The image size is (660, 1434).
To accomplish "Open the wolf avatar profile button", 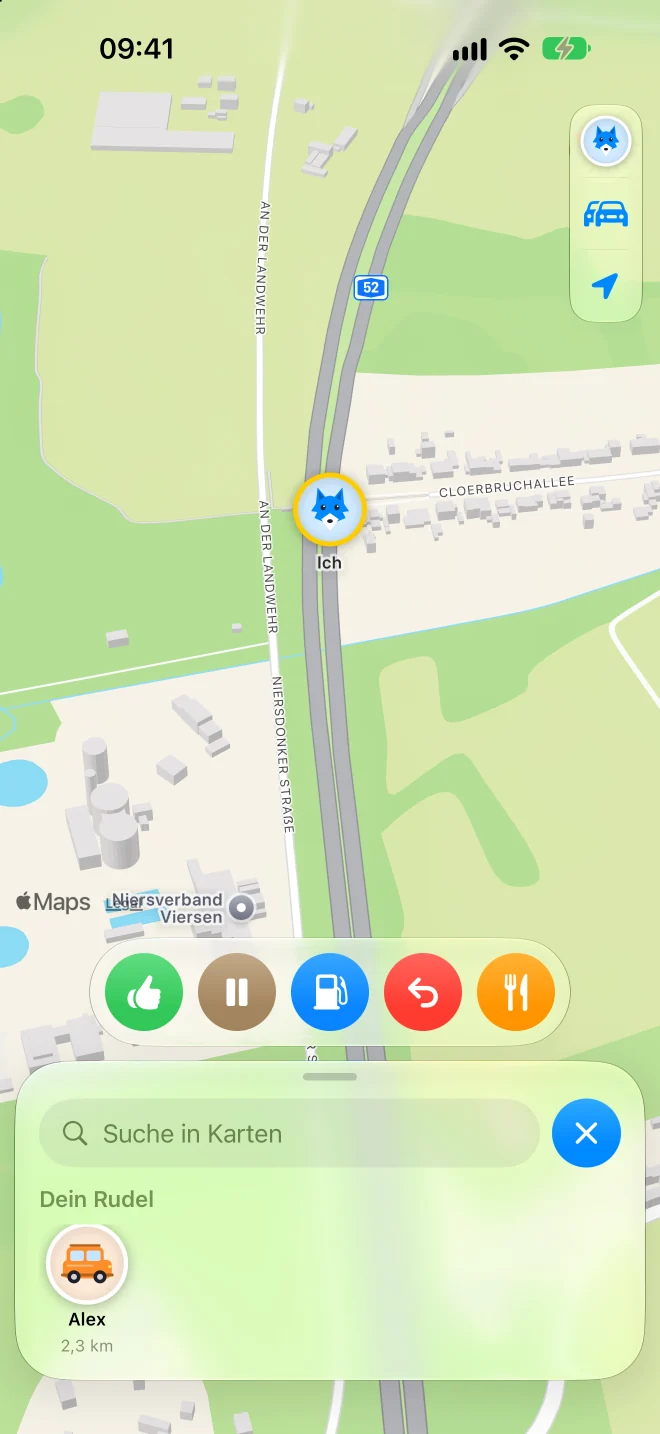I will pyautogui.click(x=605, y=141).
